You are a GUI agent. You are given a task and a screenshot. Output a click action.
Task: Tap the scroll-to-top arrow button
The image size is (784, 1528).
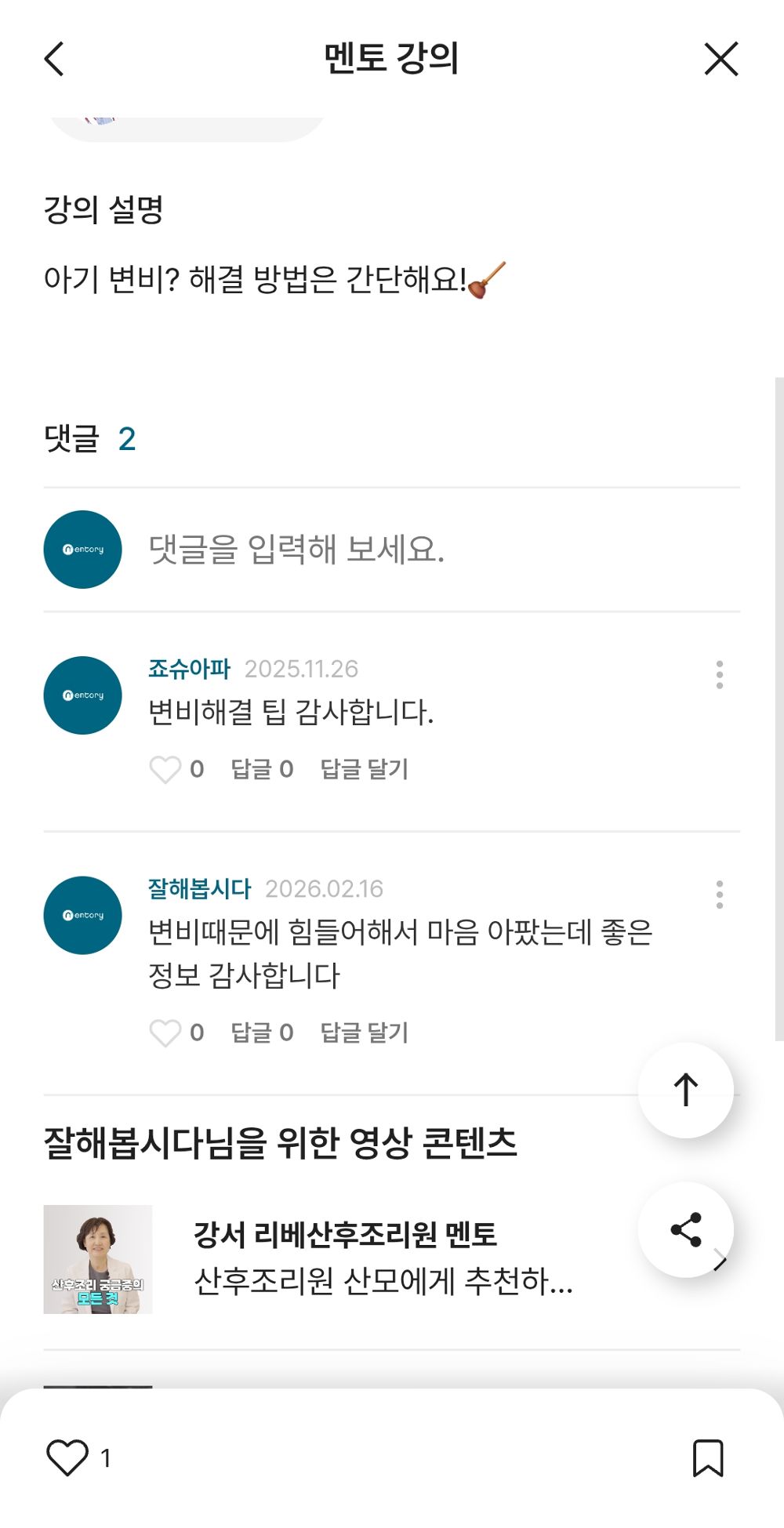click(x=685, y=1090)
